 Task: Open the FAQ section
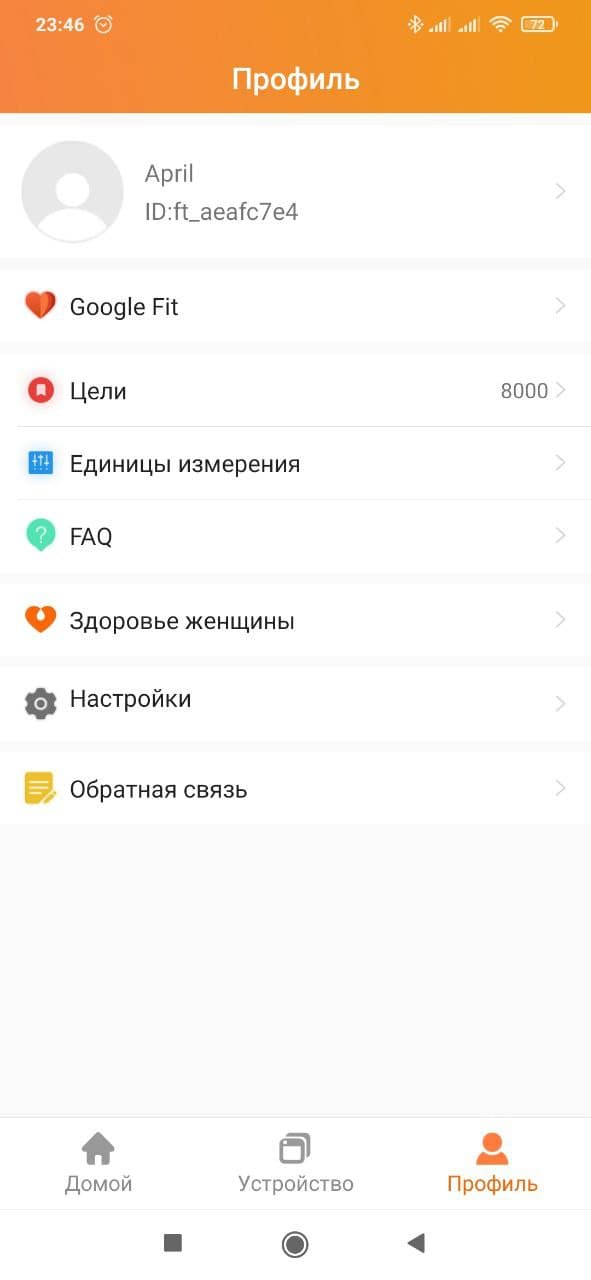295,536
